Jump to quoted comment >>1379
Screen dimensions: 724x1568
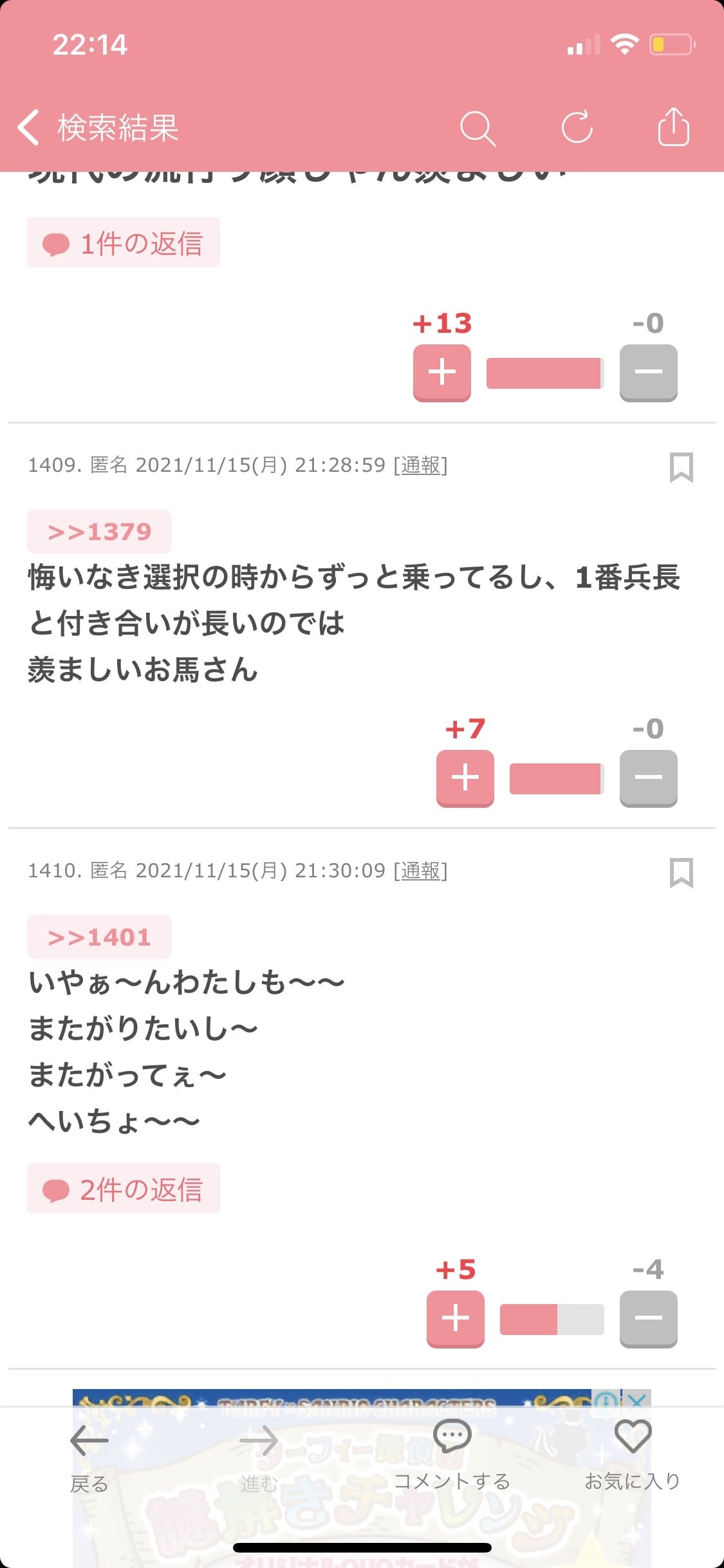click(100, 532)
